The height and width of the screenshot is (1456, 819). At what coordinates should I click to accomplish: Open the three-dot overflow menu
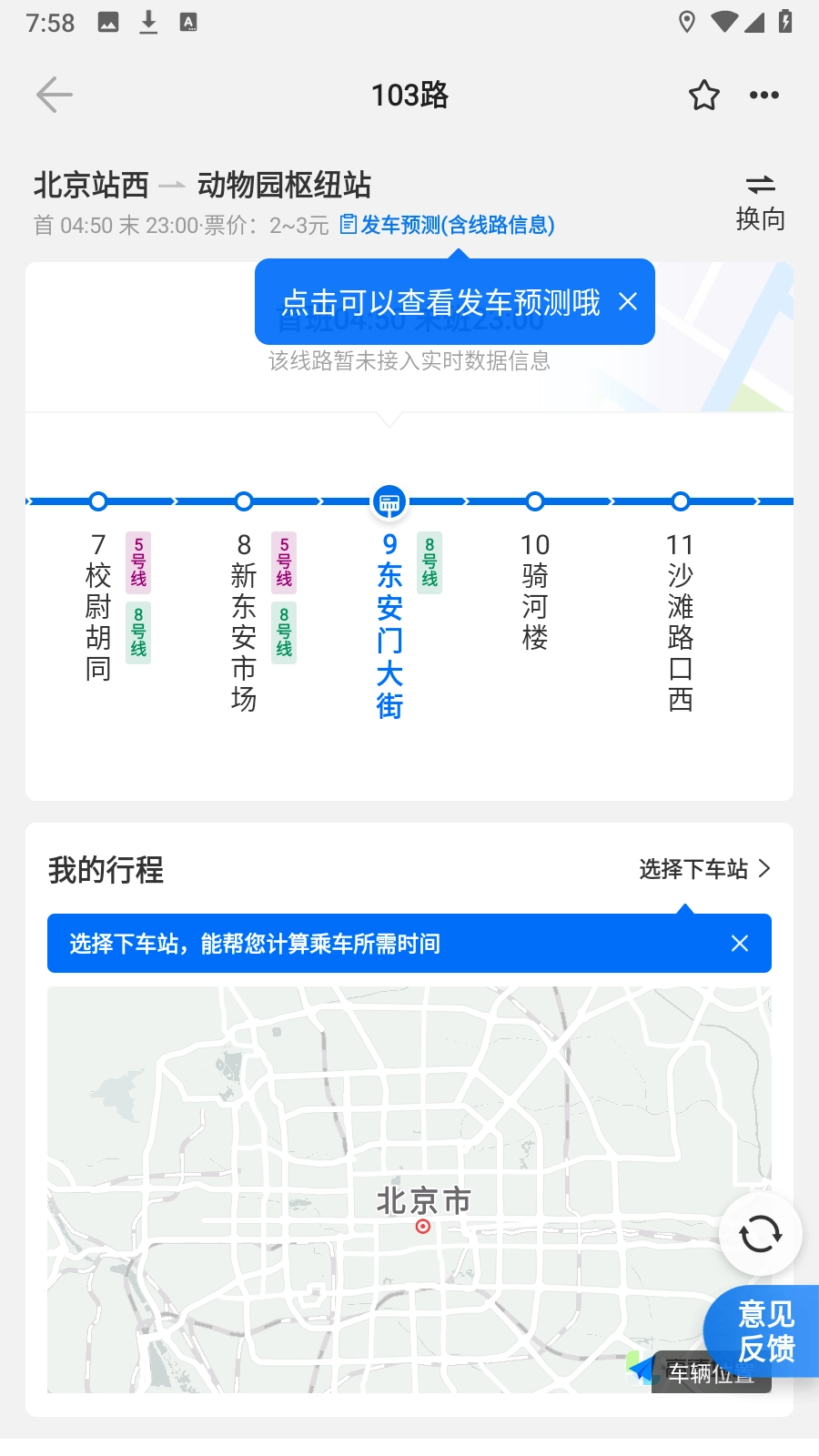(764, 94)
